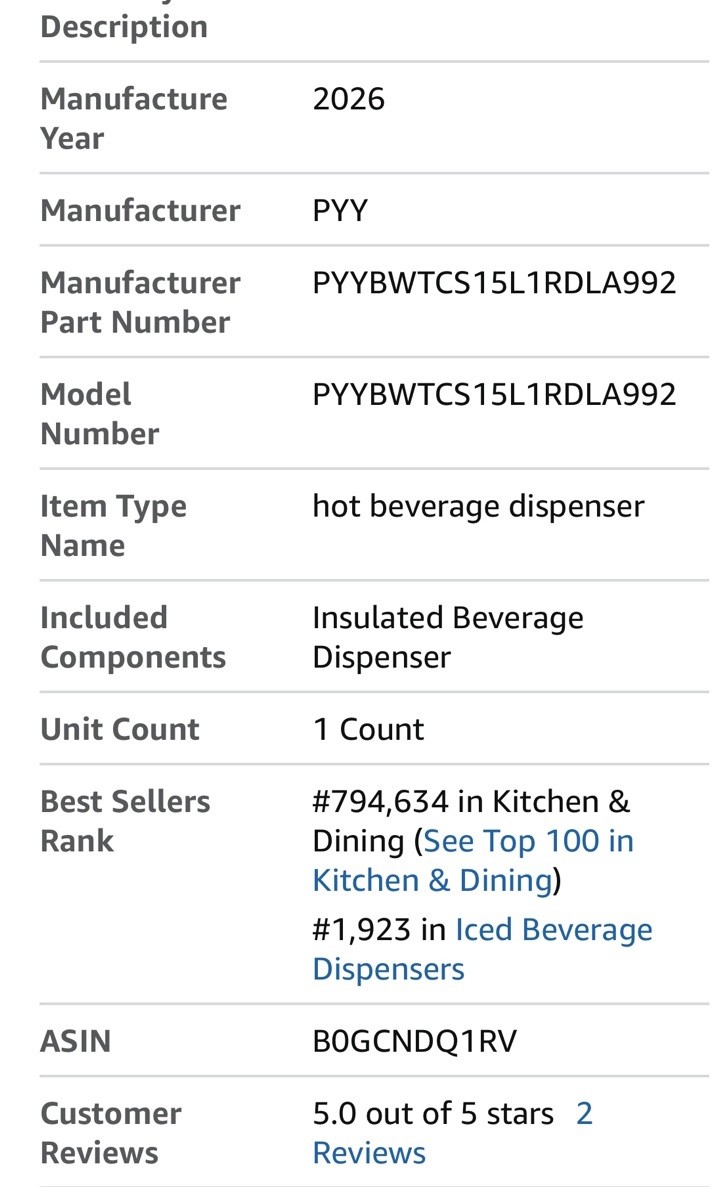Open See Top 100 in Kitchen & Dining

[x=473, y=861]
